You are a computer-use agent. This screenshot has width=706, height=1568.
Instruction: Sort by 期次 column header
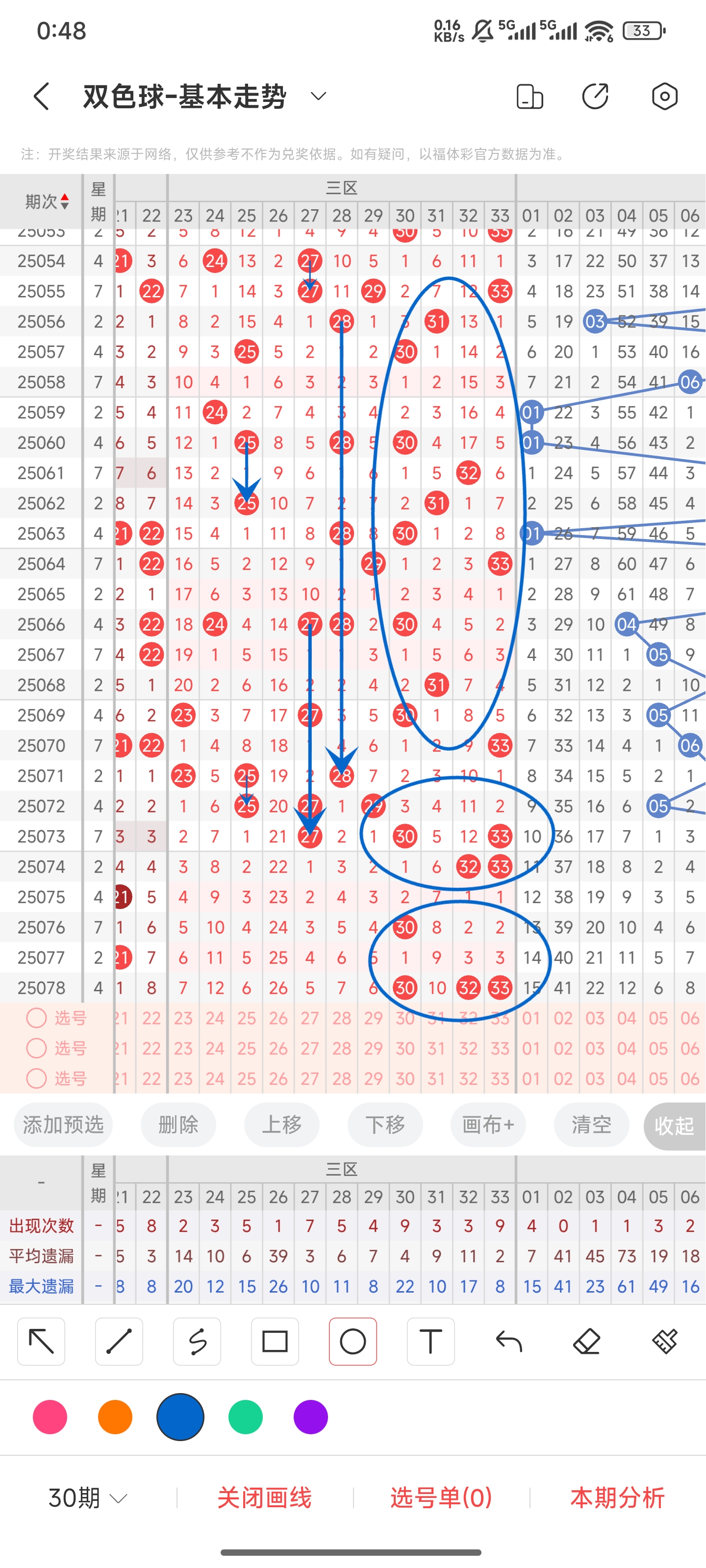coord(47,201)
